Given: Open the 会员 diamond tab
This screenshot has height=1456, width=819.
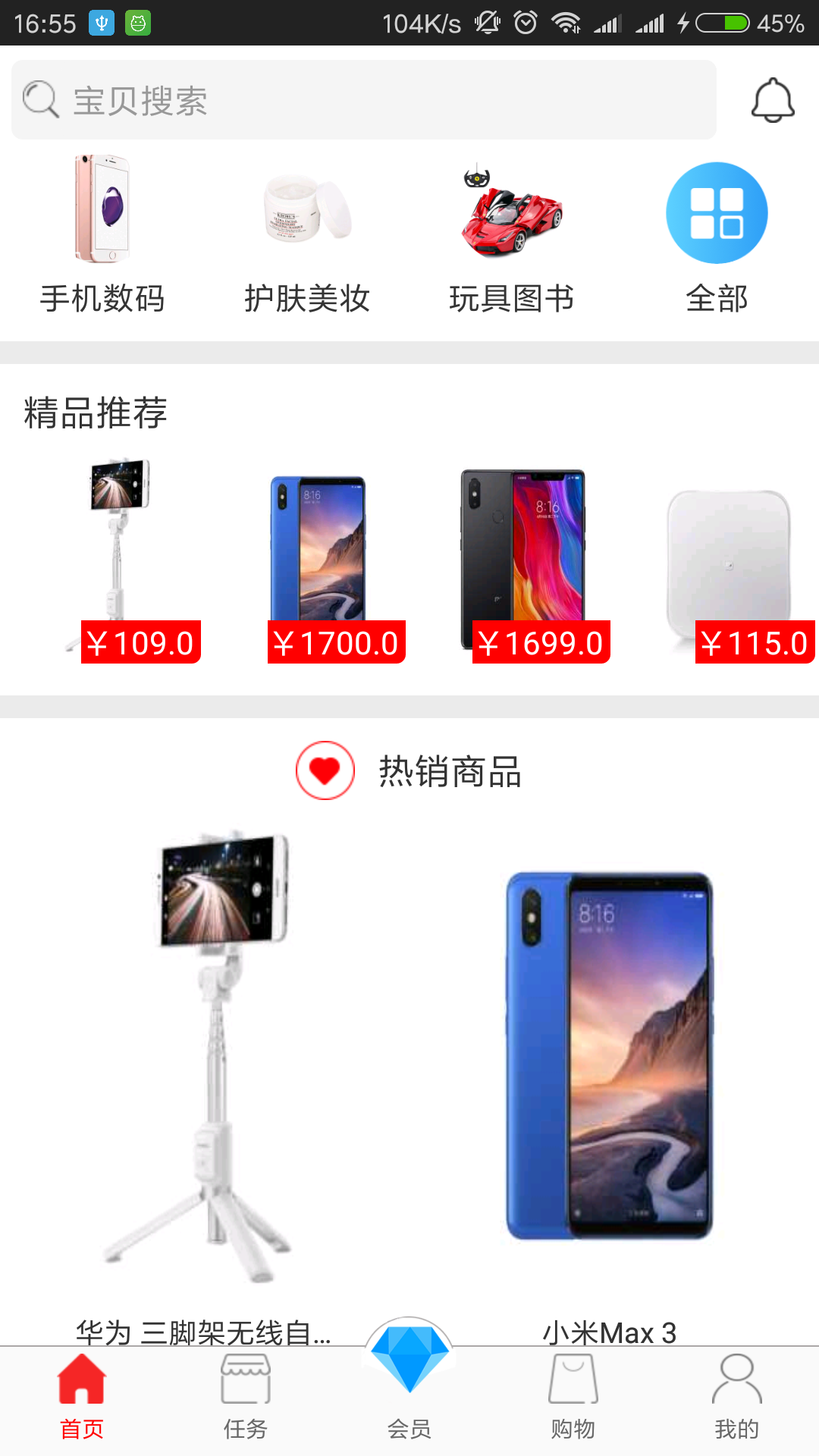Looking at the screenshot, I should tap(409, 1380).
